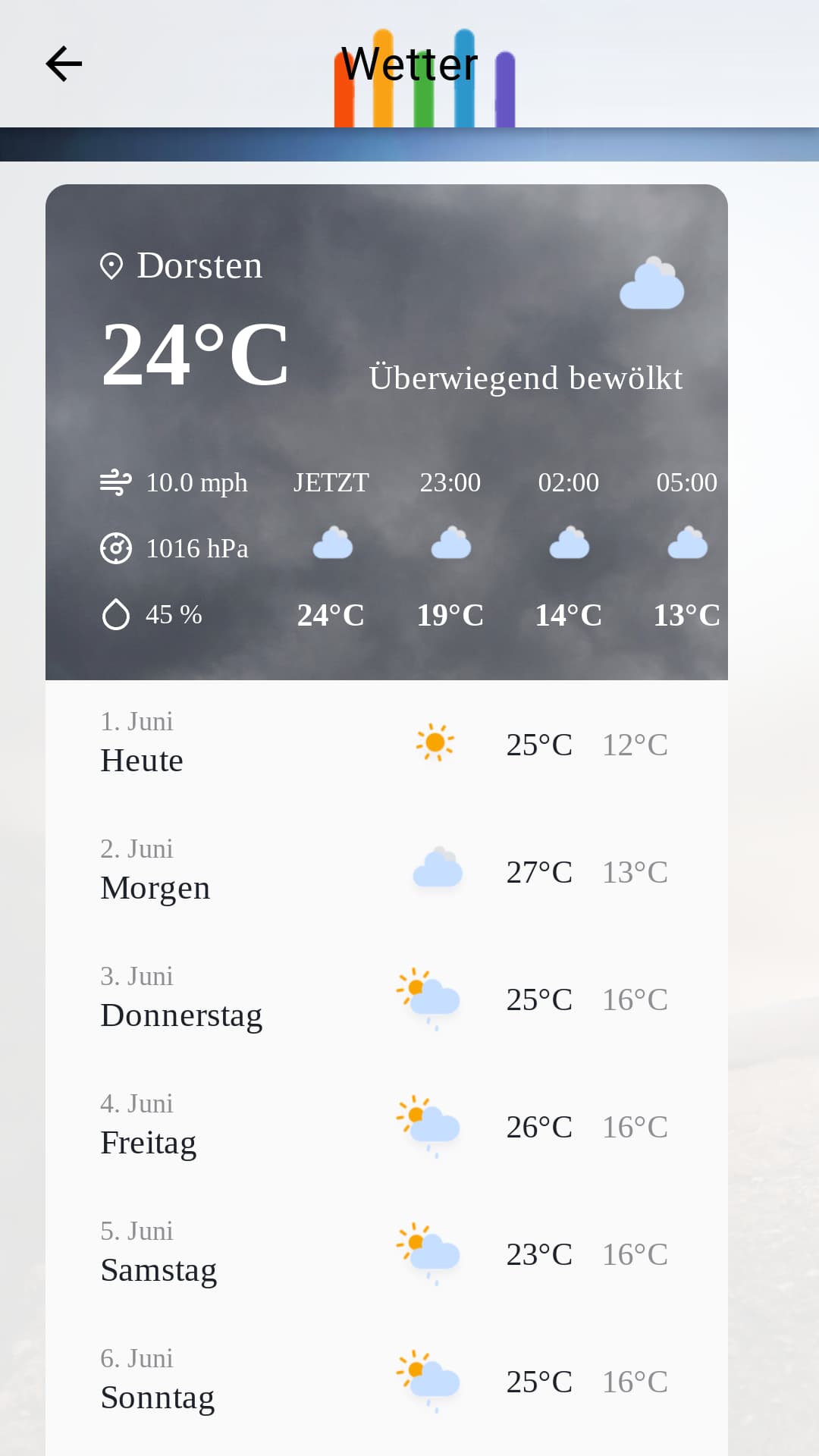This screenshot has width=819, height=1456.
Task: Open the forecast for Morgen, 2. Juni
Action: 387,871
